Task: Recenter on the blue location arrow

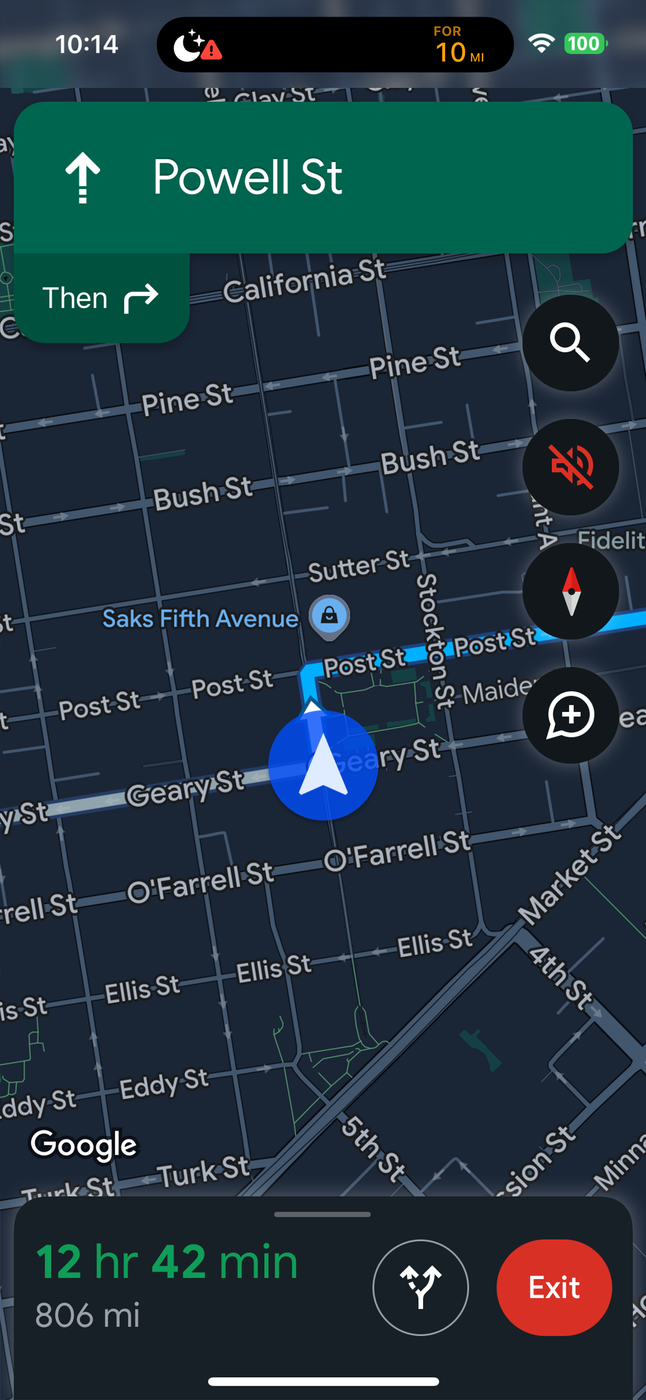Action: tap(322, 767)
